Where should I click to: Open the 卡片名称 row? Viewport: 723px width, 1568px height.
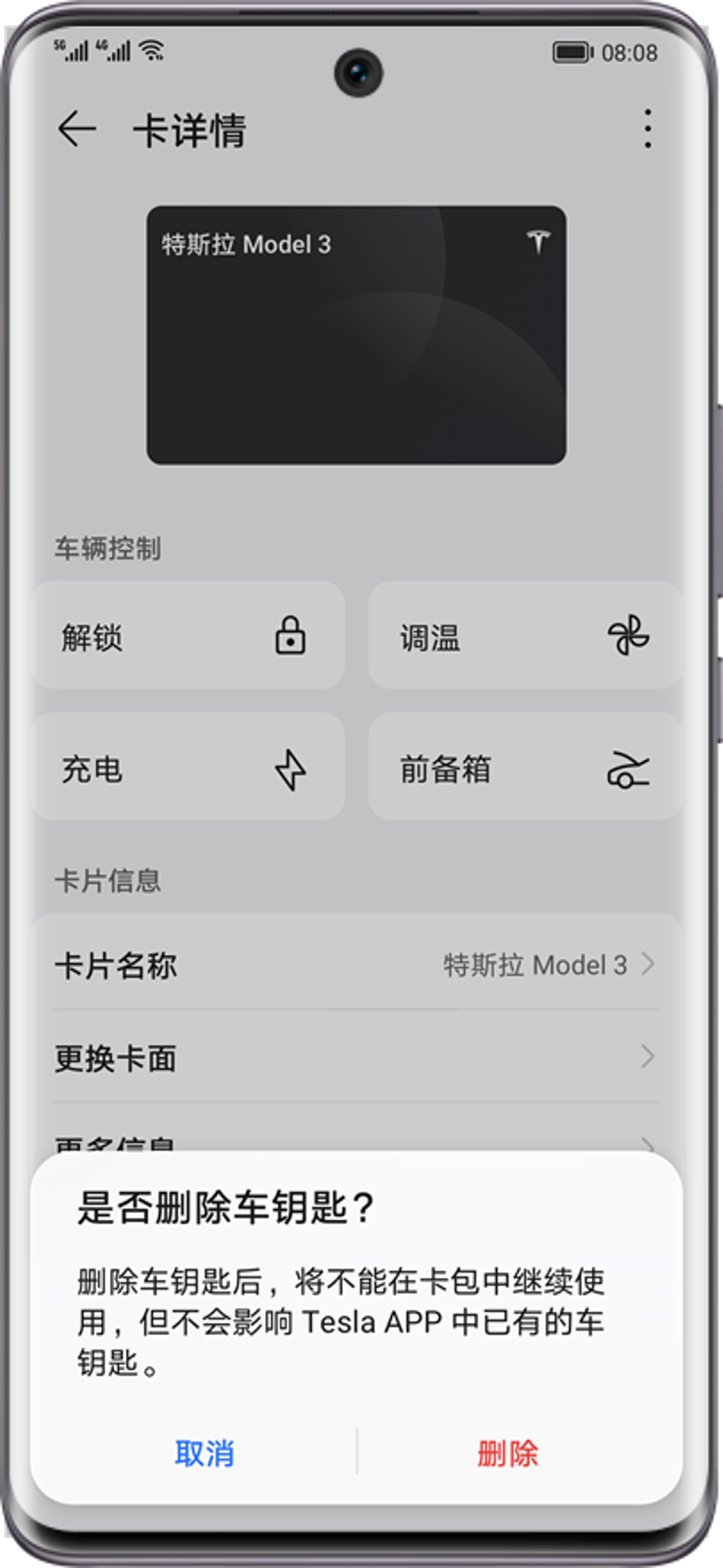(355, 965)
